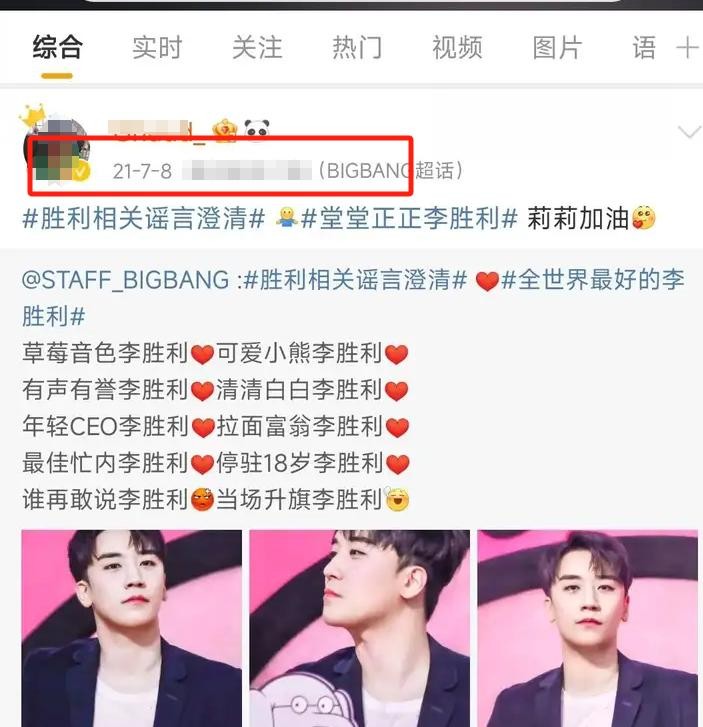View the first photo in the post
This screenshot has width=703, height=727.
tap(131, 627)
